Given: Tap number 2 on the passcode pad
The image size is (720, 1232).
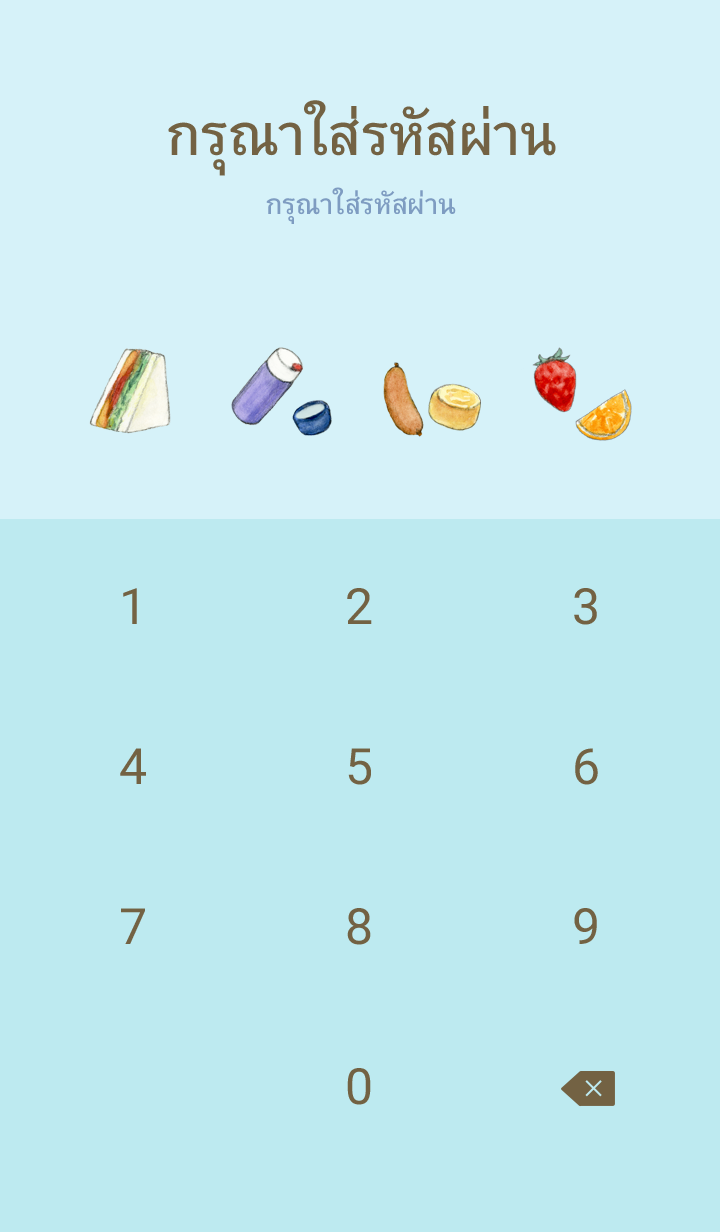Looking at the screenshot, I should click(359, 607).
